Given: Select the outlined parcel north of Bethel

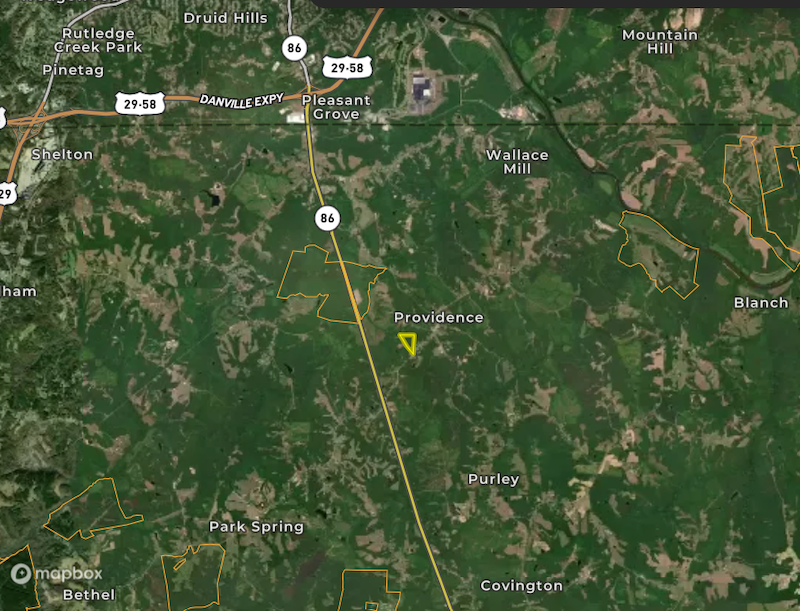Looking at the screenshot, I should pos(93,510).
